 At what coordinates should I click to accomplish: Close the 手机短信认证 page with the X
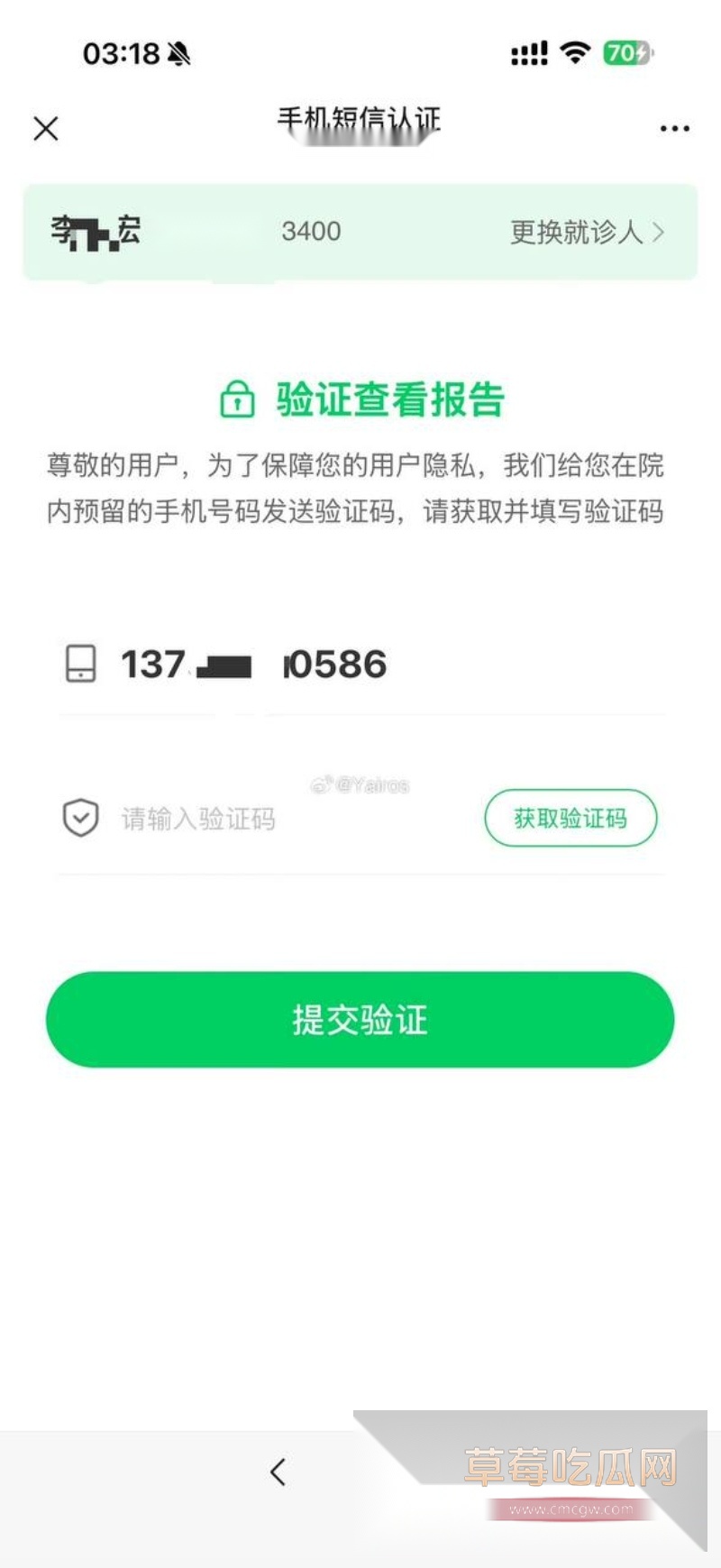point(44,129)
